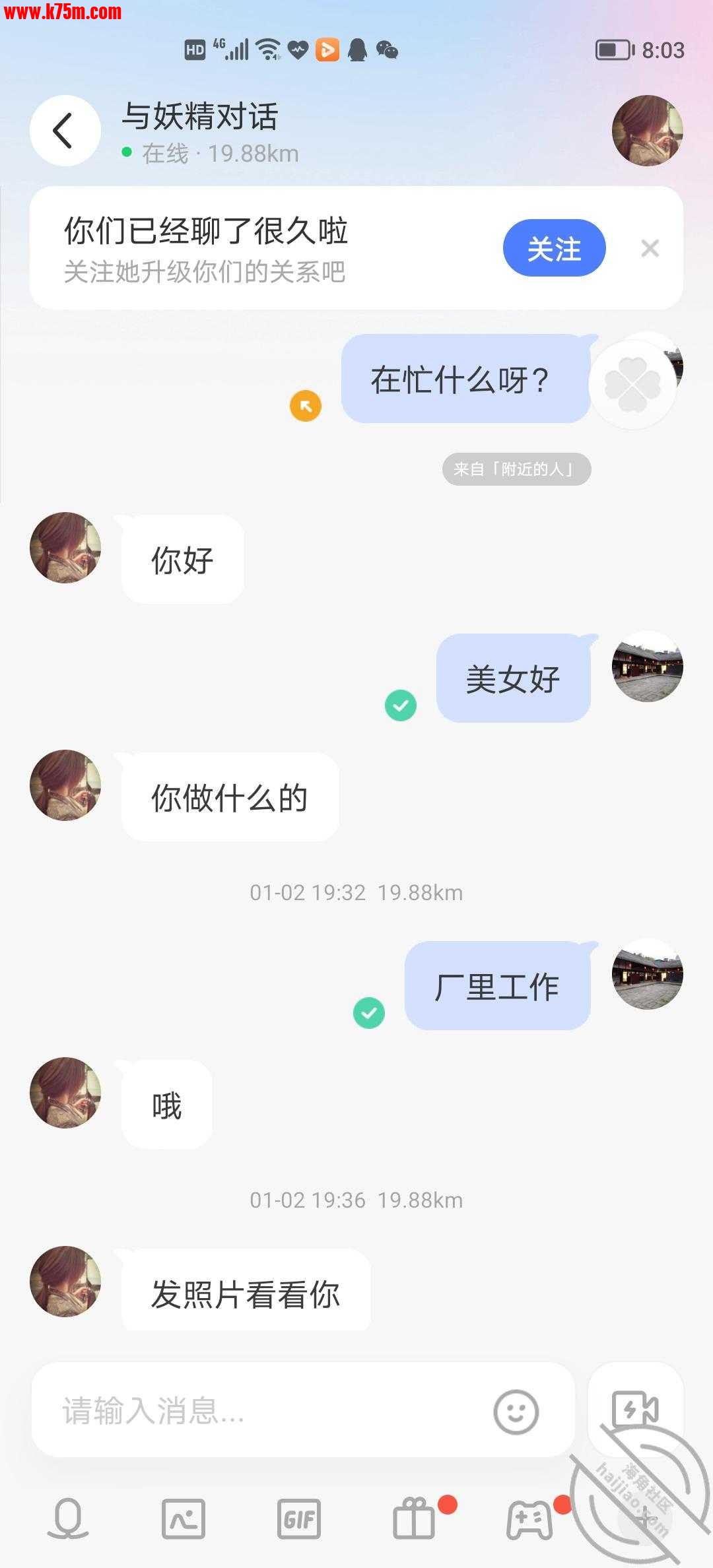
Task: Go back from this chat
Action: [65, 131]
